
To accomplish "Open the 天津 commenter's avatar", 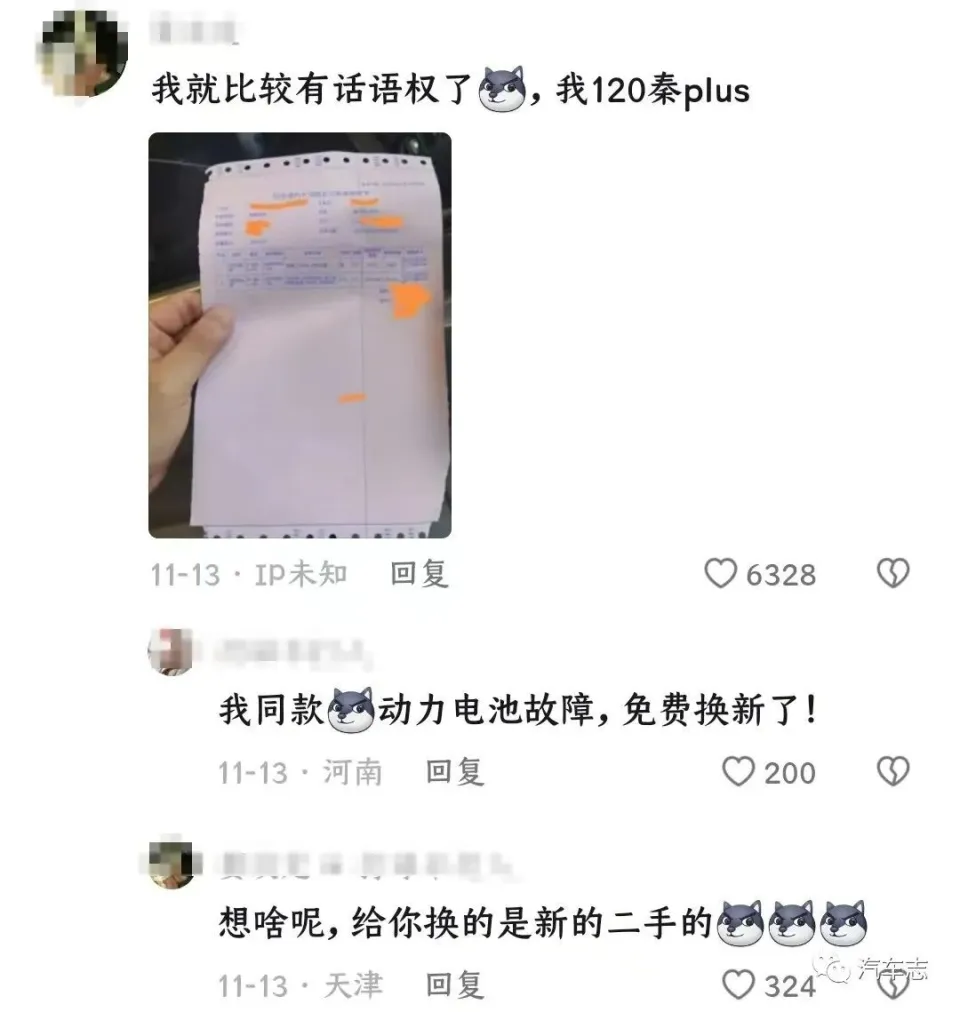I will pos(171,863).
